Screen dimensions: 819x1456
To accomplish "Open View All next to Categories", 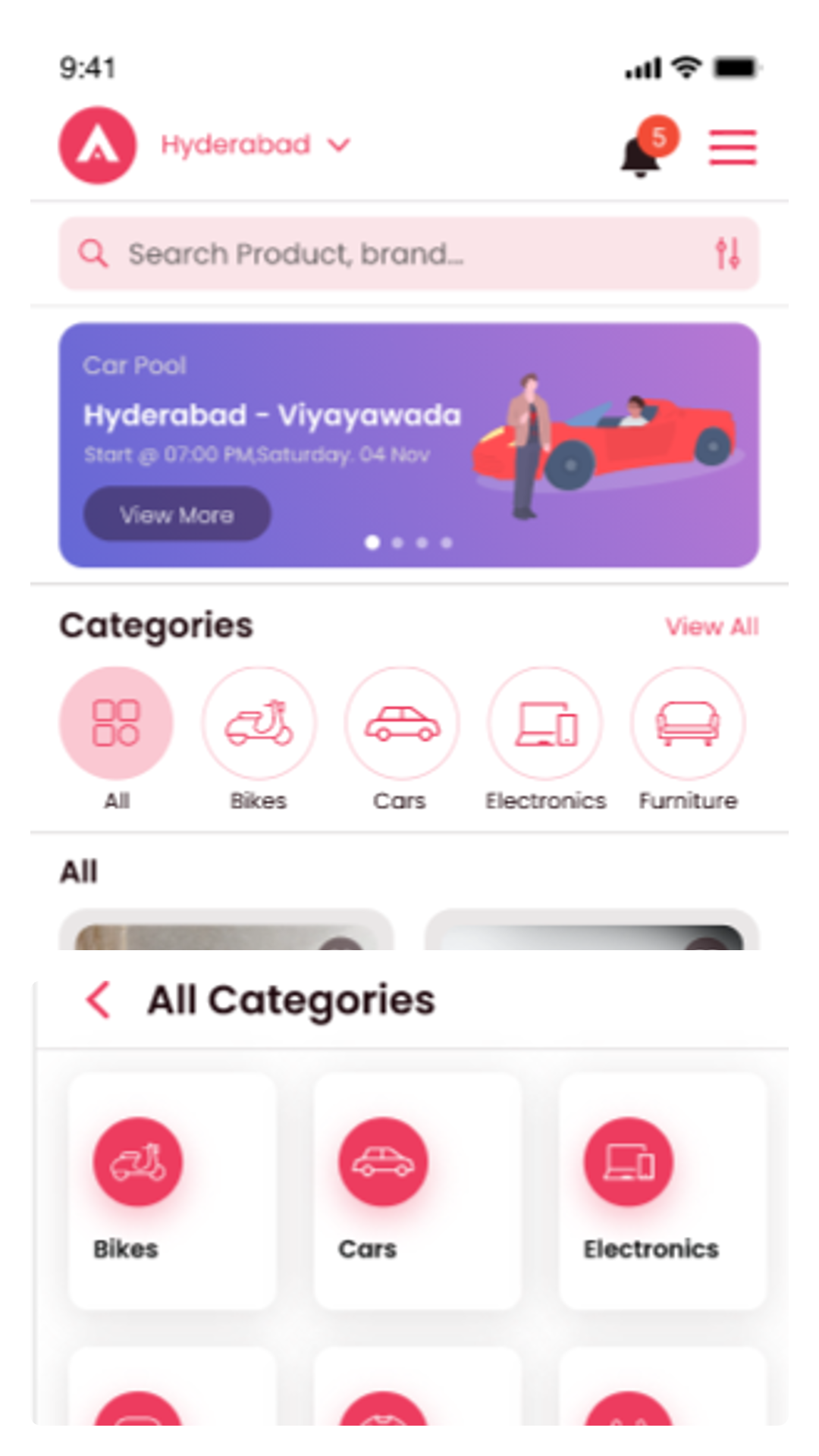I will tap(711, 626).
